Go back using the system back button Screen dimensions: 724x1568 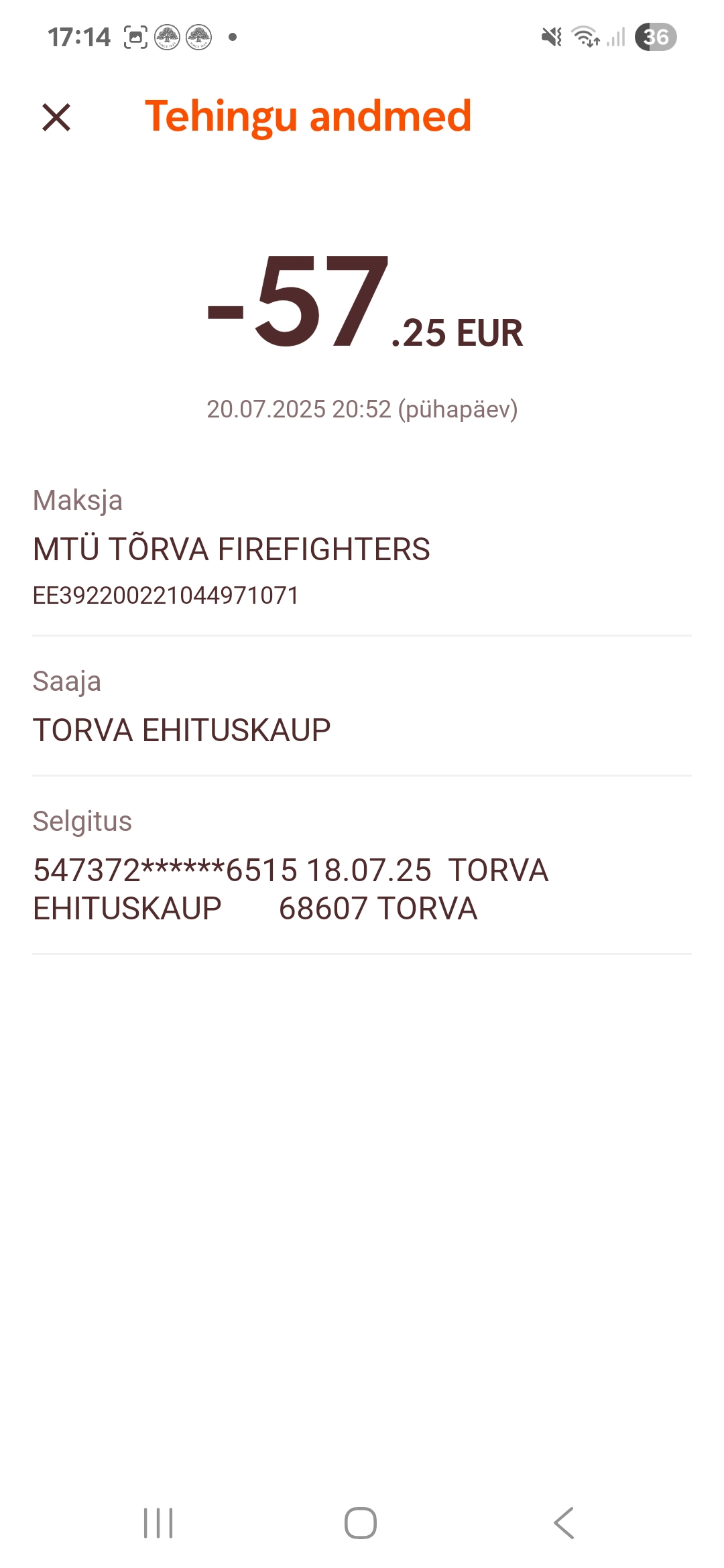[564, 1523]
